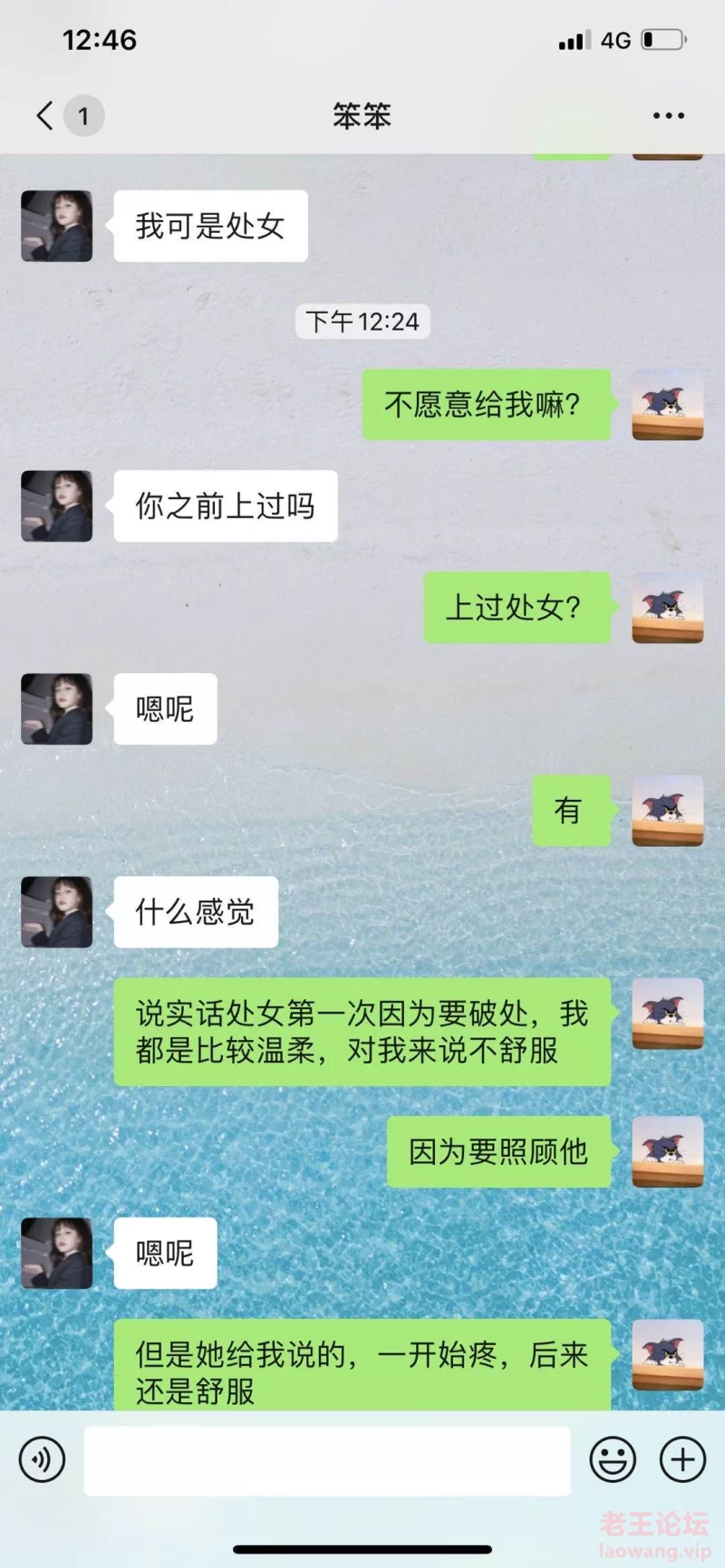The image size is (725, 1568).
Task: Open the chat info overflow menu
Action: coord(668,116)
